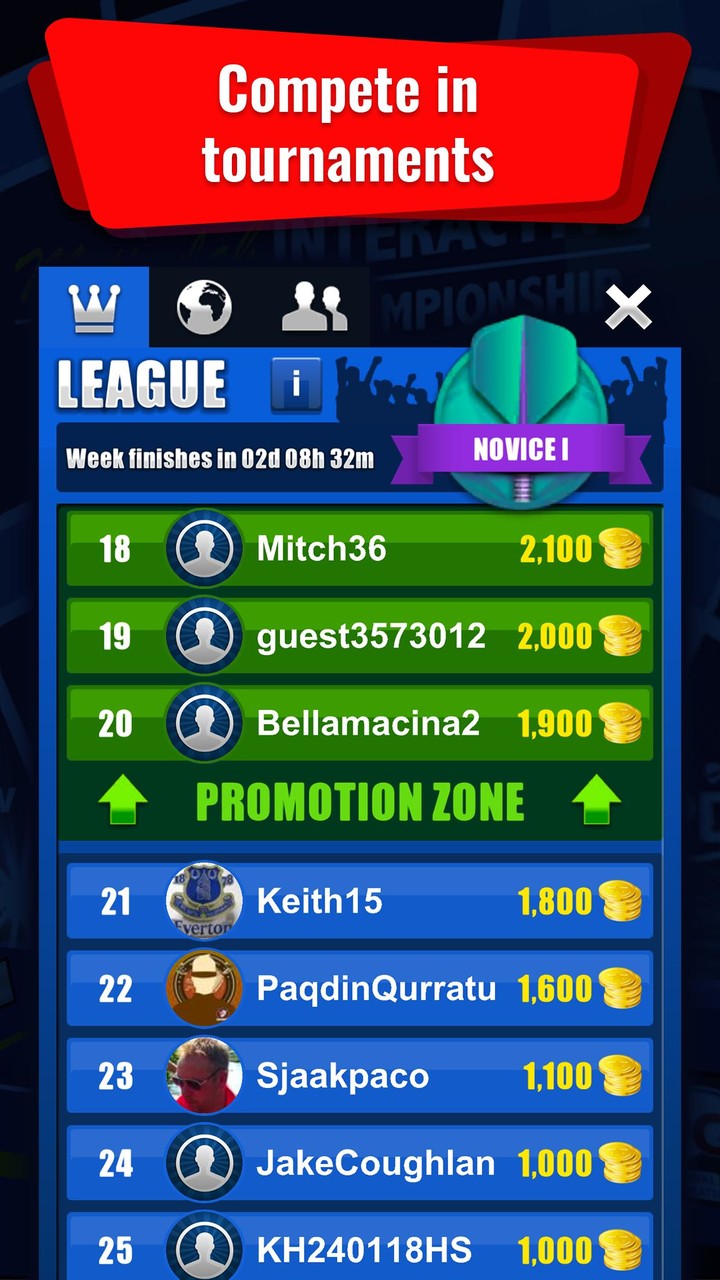This screenshot has width=720, height=1280.
Task: Click the left green promotion arrow
Action: [123, 800]
